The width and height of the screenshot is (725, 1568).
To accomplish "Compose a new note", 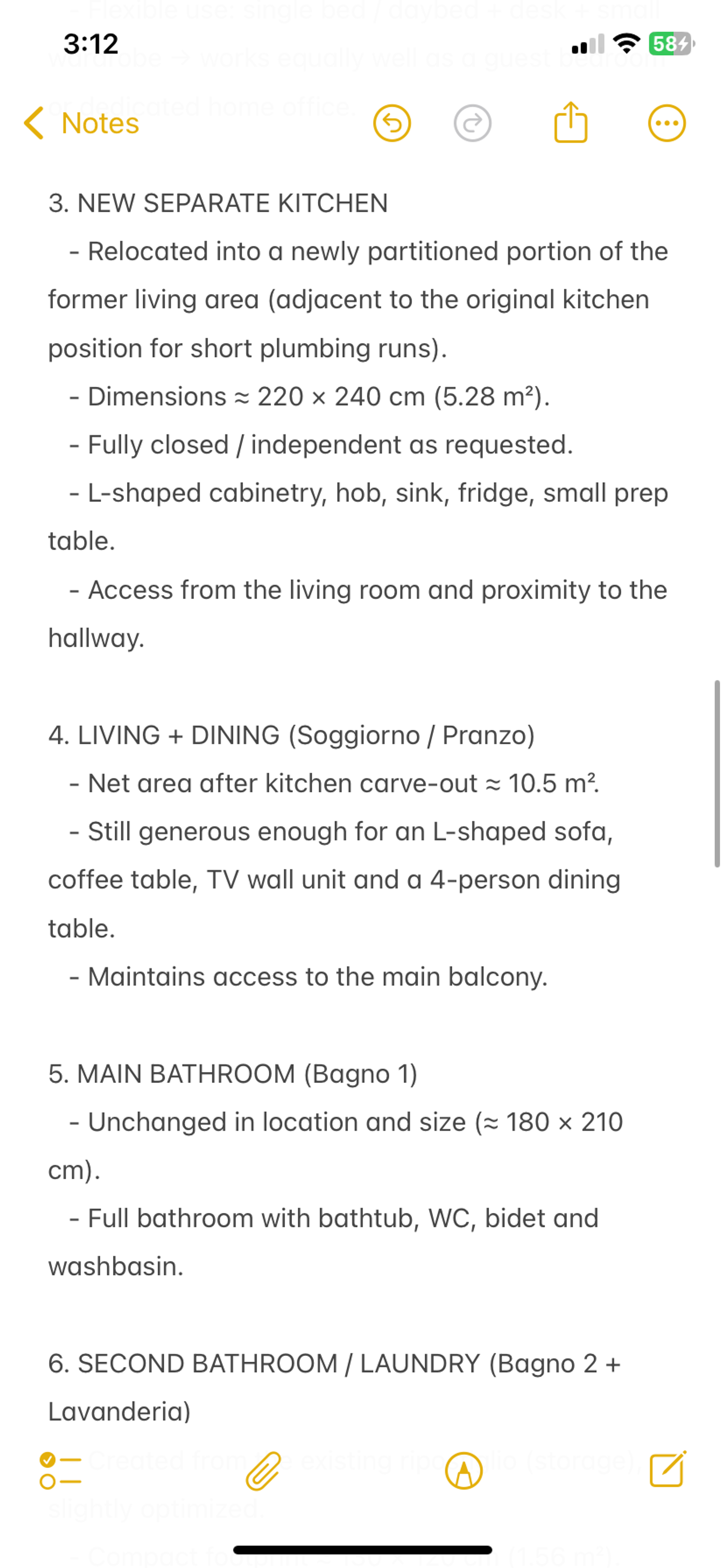I will (x=668, y=1469).
